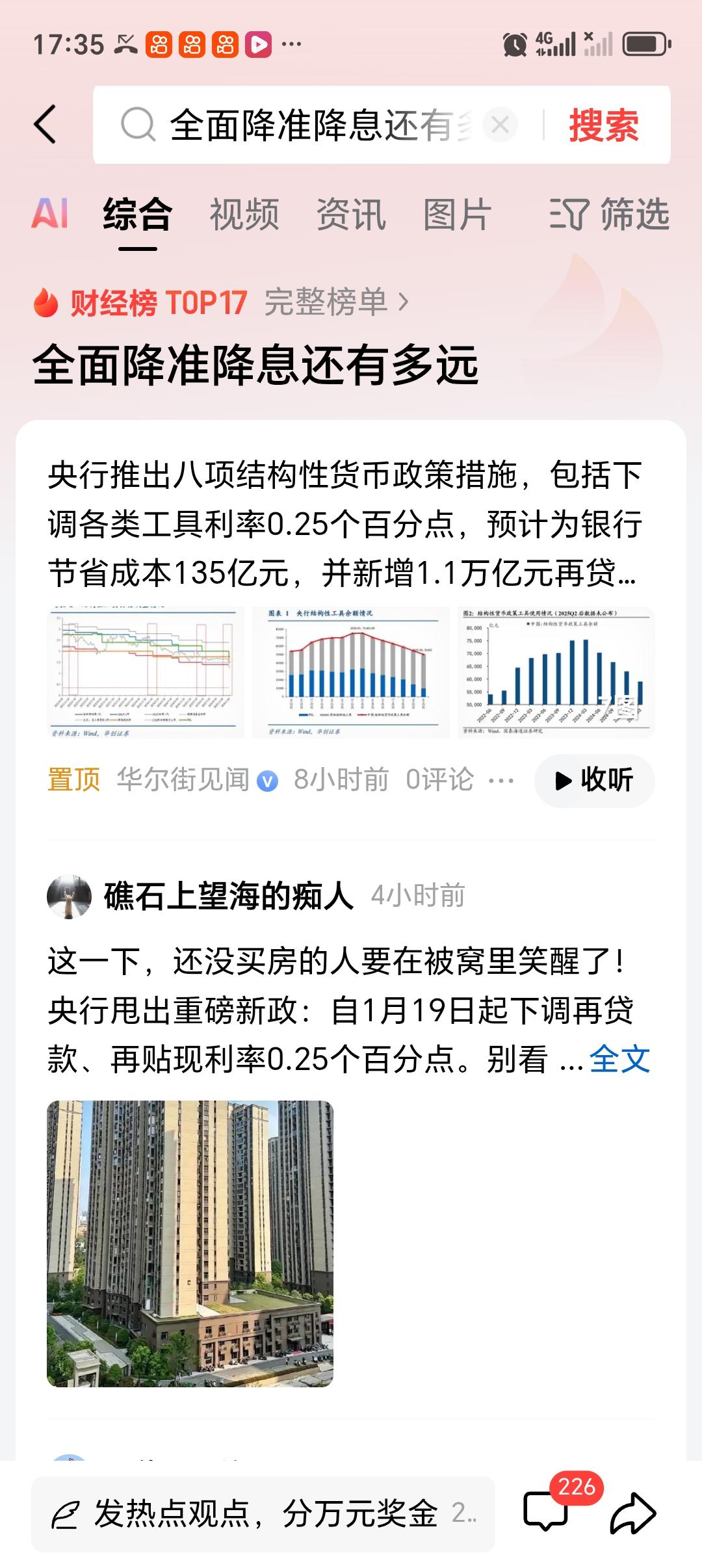Expand the 完整榜单 full ranking list

coord(333,302)
